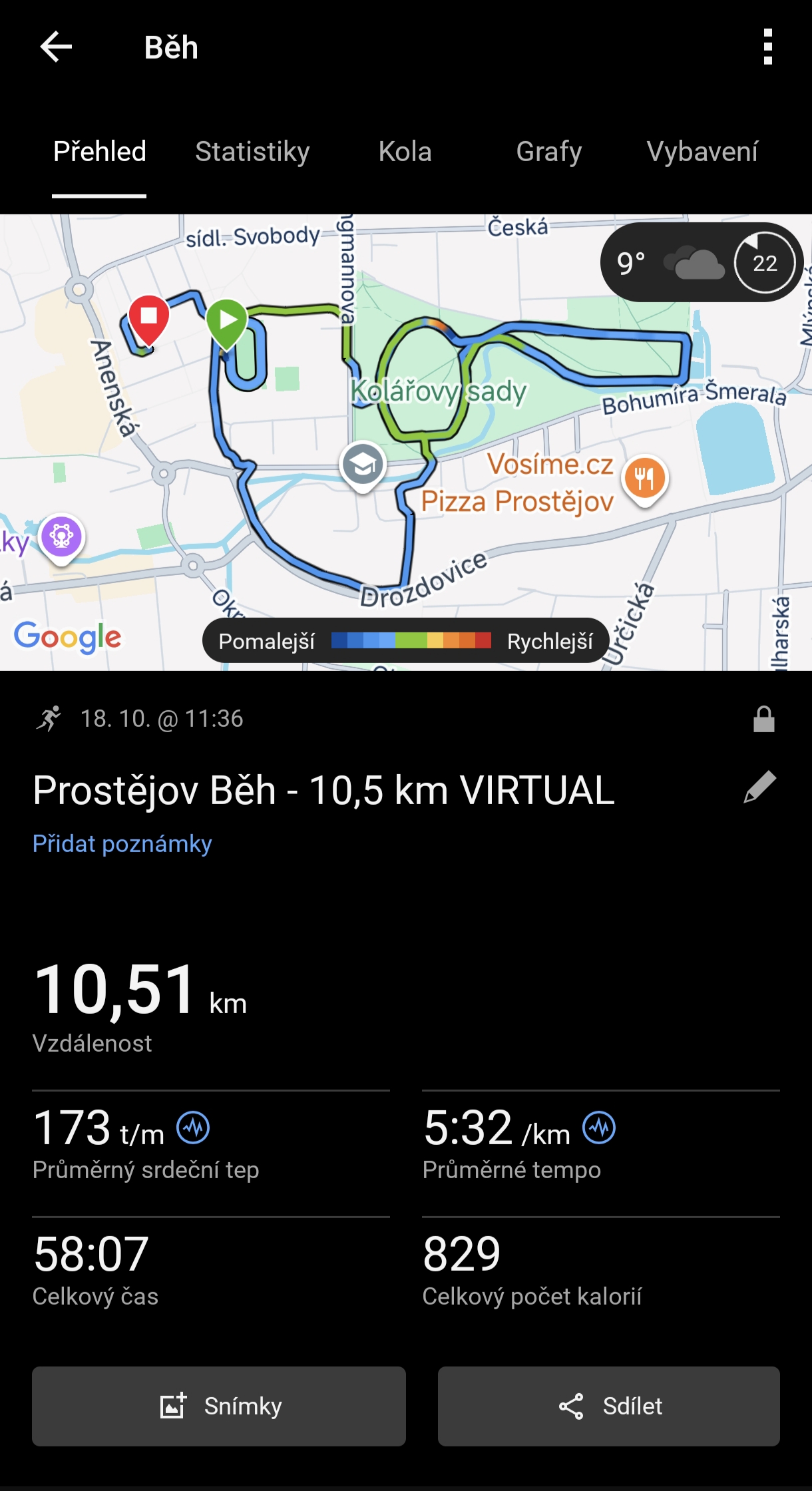Open the Kola tab
This screenshot has height=1491, width=812.
[405, 152]
